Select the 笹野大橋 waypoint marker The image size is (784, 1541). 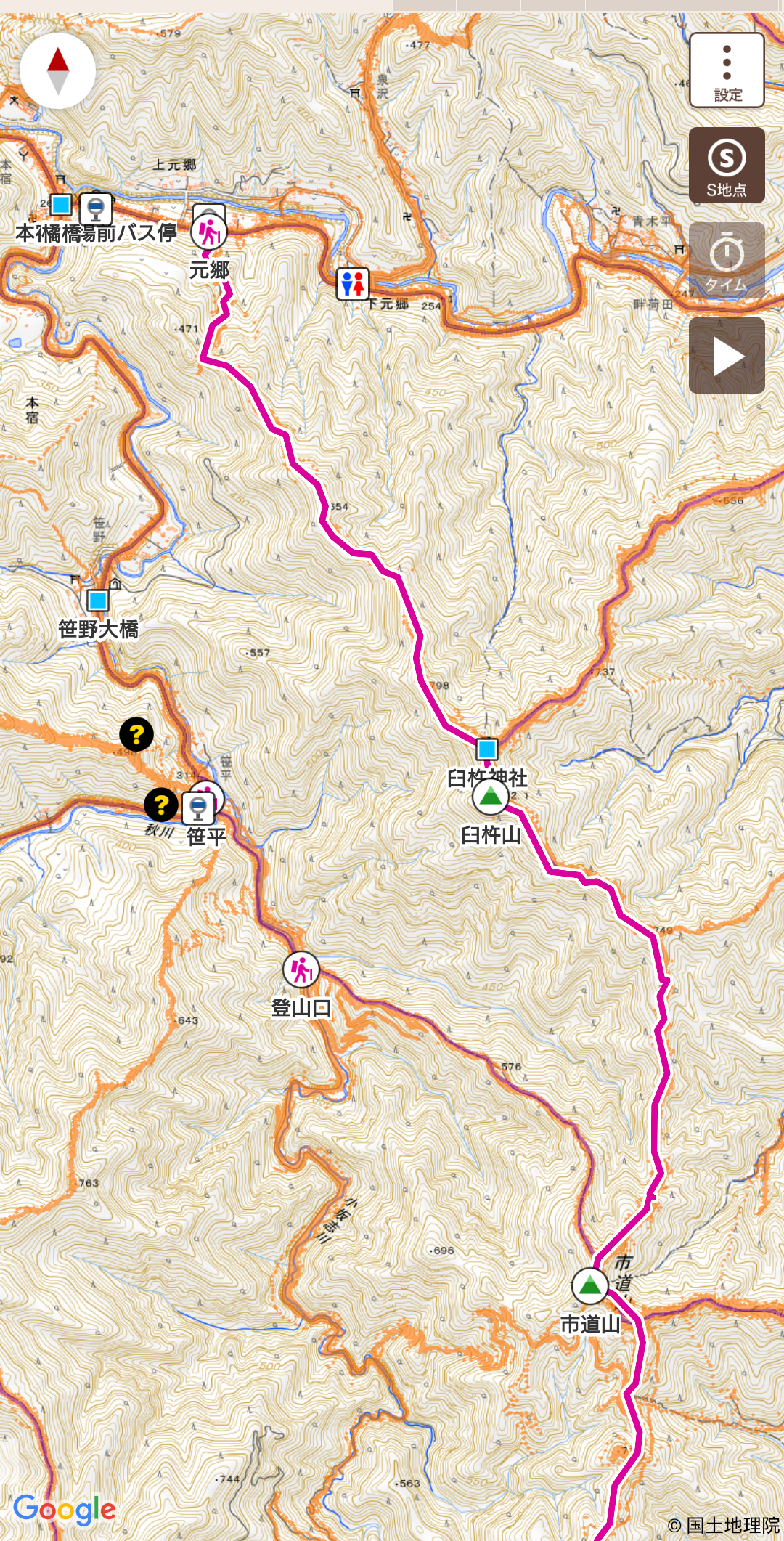[98, 601]
